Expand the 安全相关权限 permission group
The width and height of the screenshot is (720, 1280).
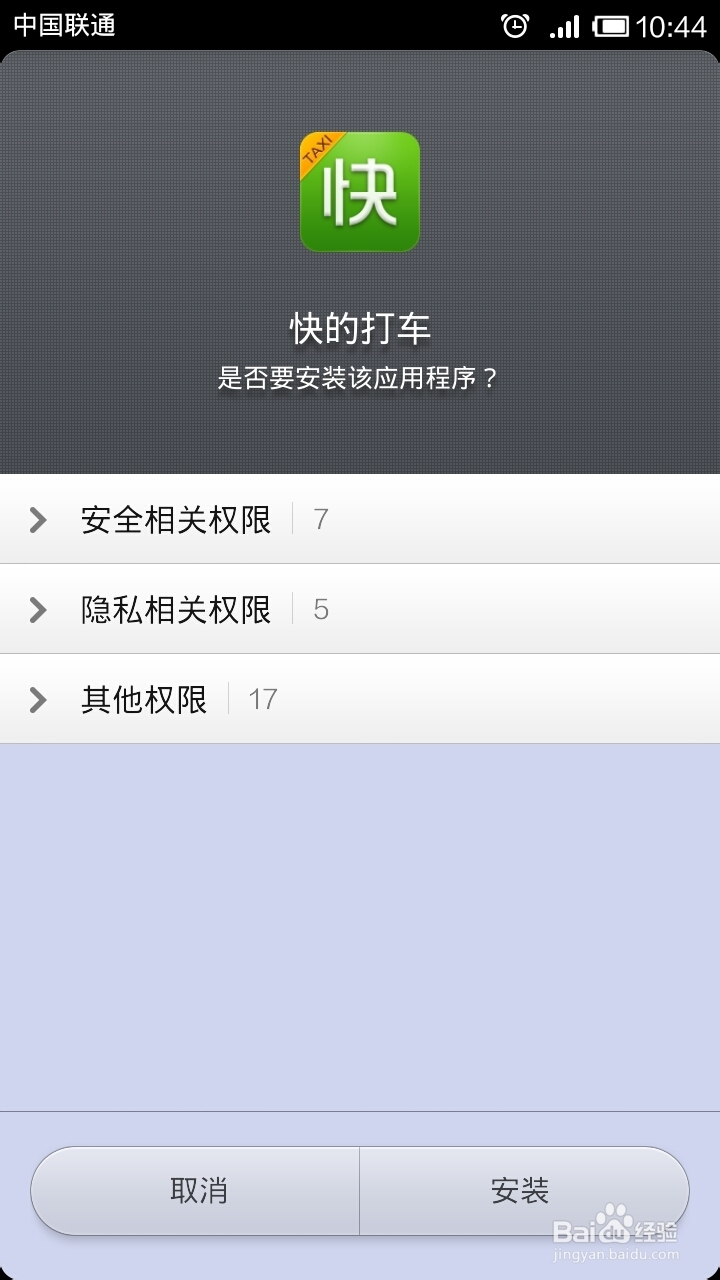tap(175, 520)
